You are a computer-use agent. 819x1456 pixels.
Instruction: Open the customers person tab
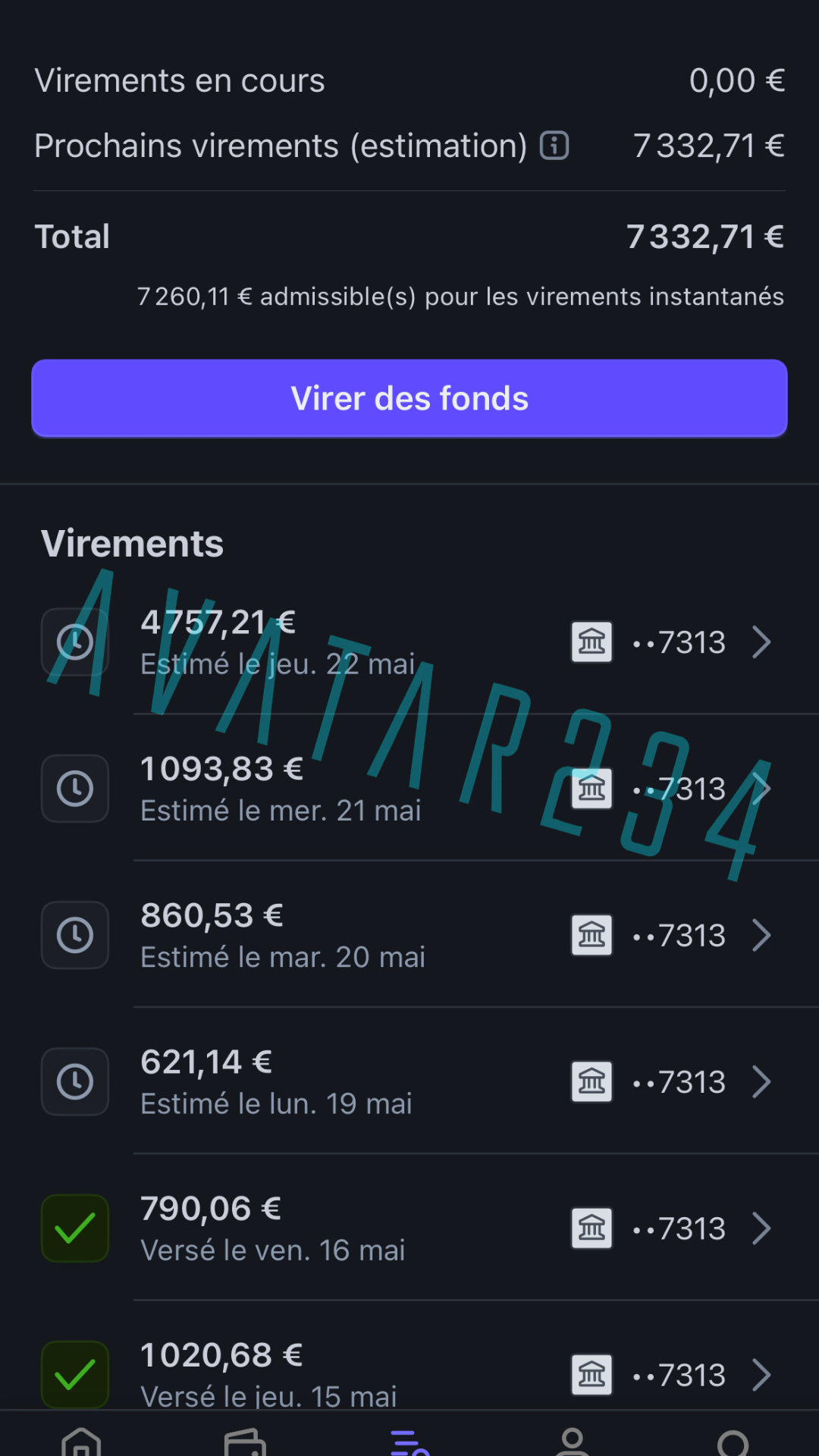click(x=573, y=1442)
